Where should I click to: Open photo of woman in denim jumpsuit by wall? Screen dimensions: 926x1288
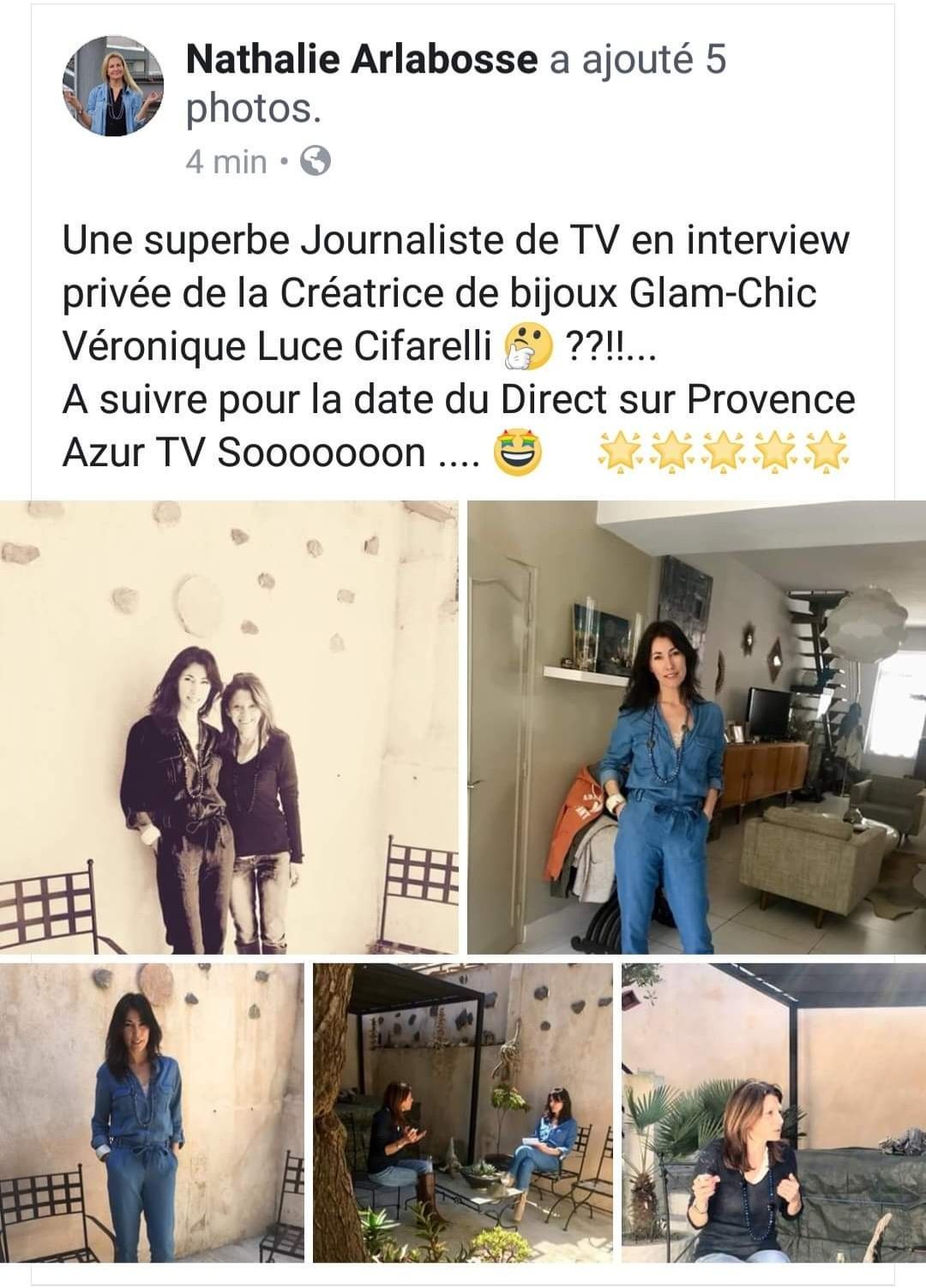pos(152,1112)
